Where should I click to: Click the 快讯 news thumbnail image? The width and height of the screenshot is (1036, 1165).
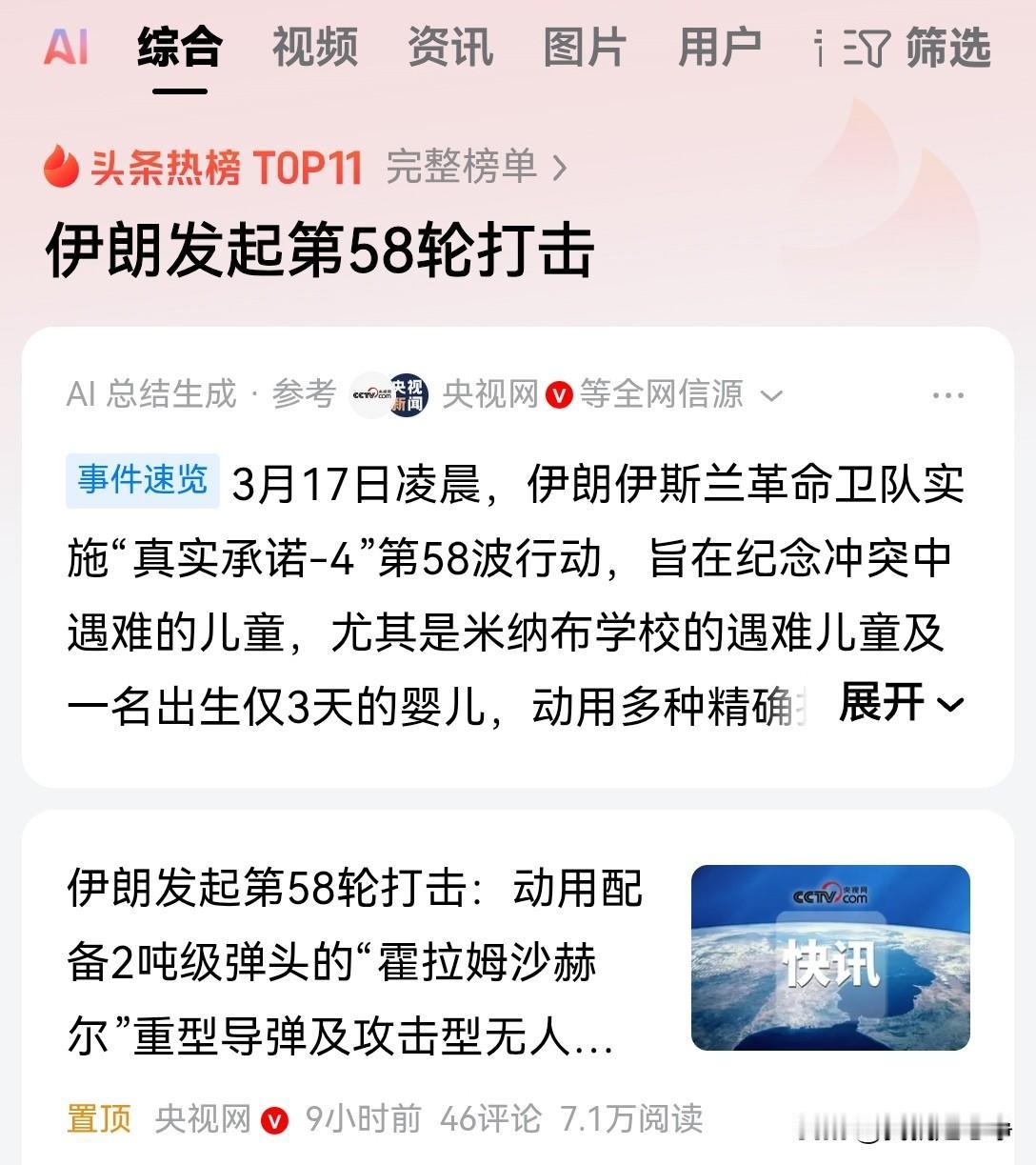coord(832,958)
